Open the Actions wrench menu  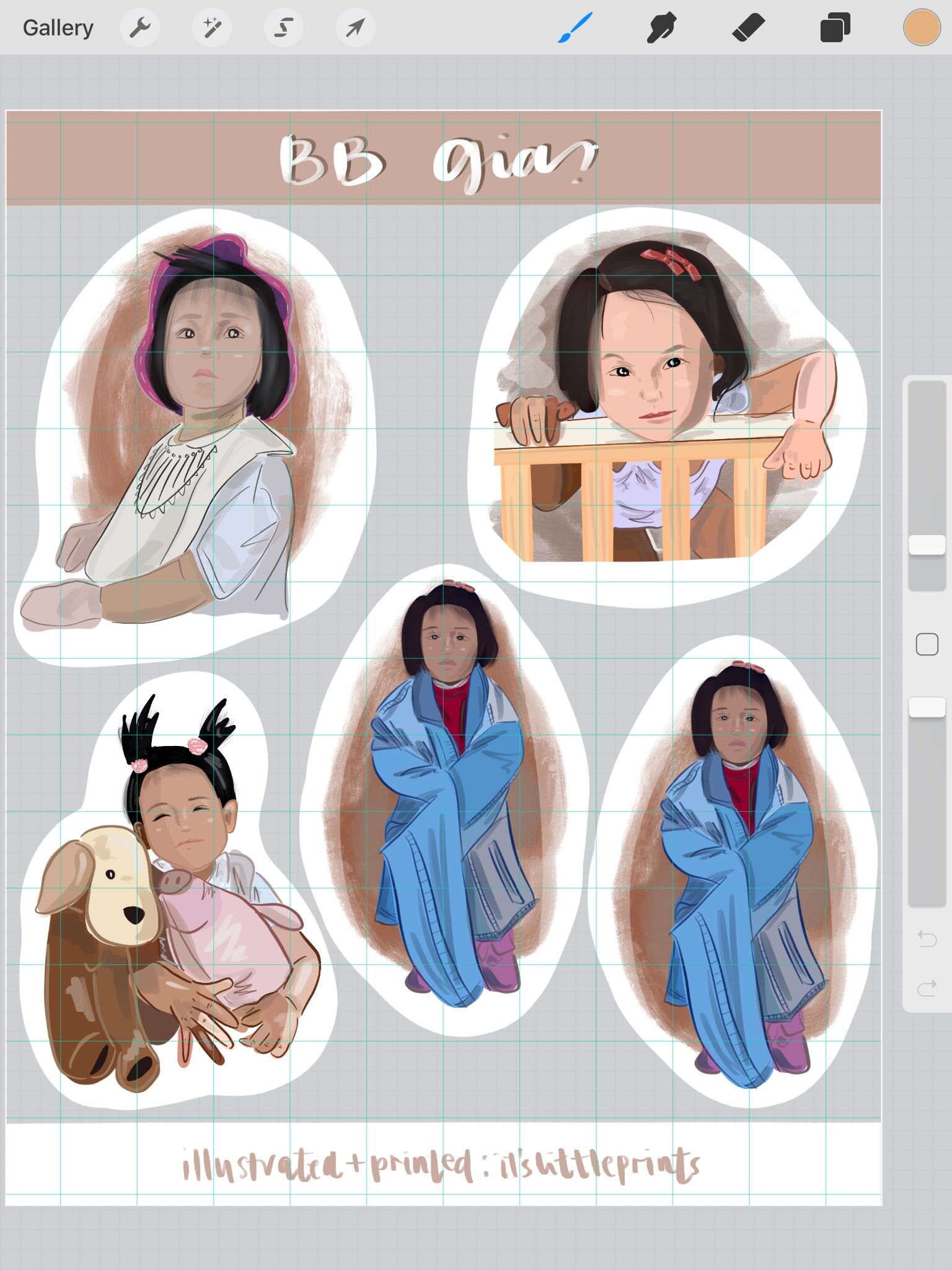(140, 28)
